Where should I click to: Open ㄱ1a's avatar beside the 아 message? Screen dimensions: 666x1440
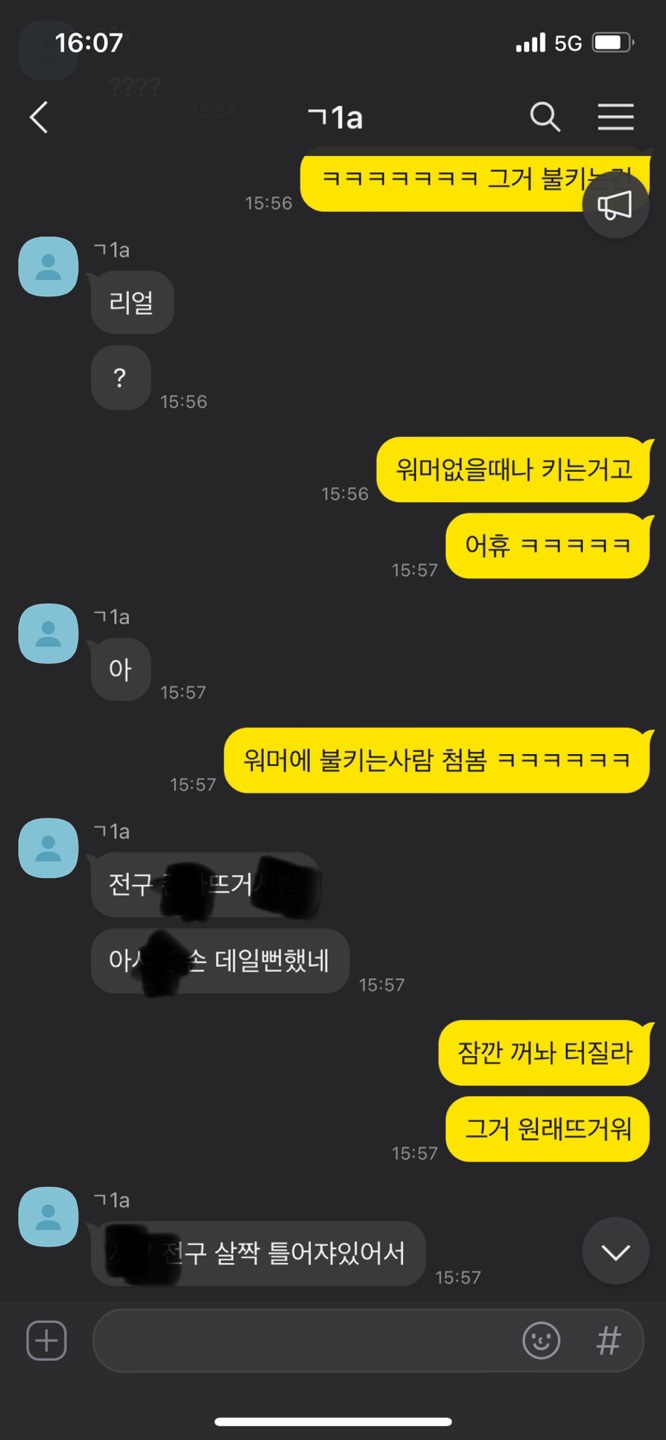click(48, 633)
